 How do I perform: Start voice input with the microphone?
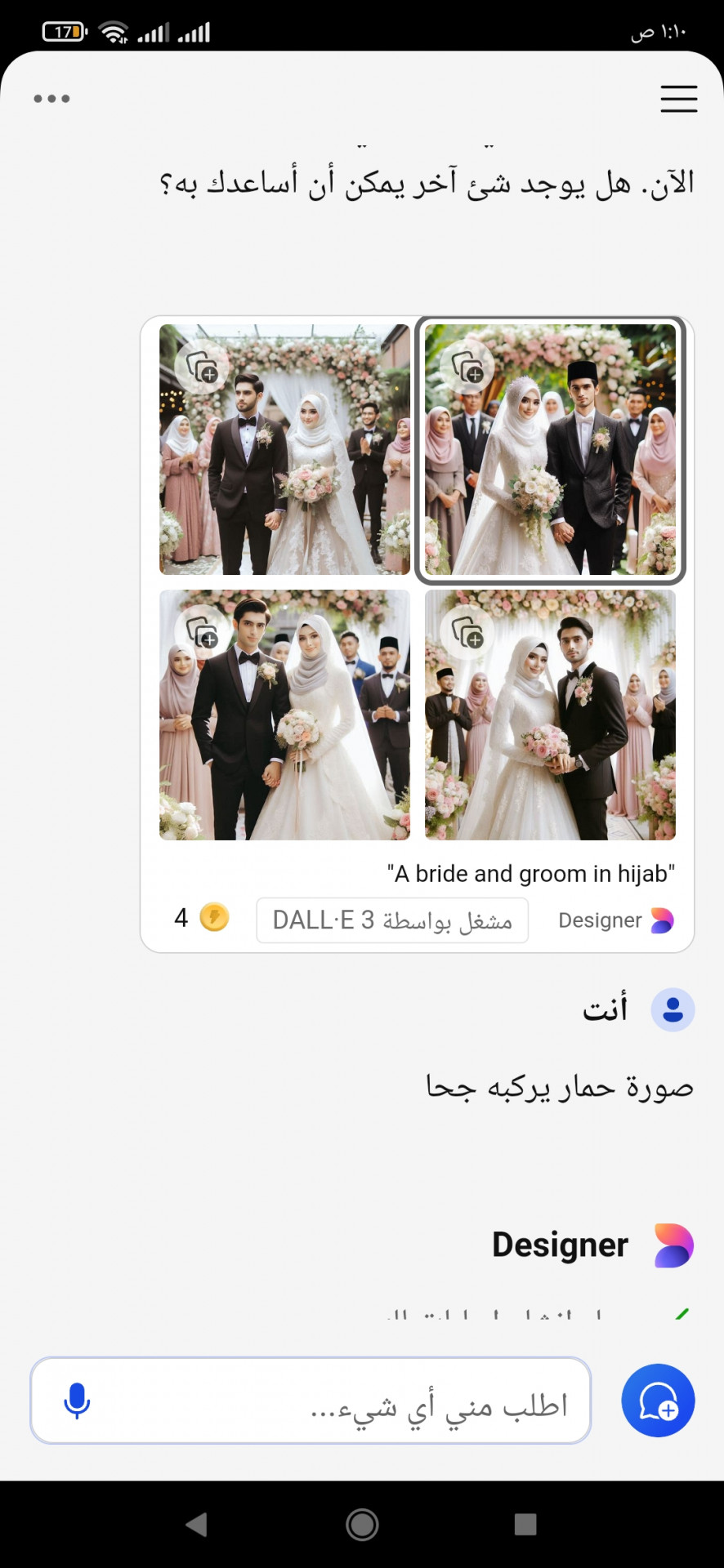[x=77, y=1401]
